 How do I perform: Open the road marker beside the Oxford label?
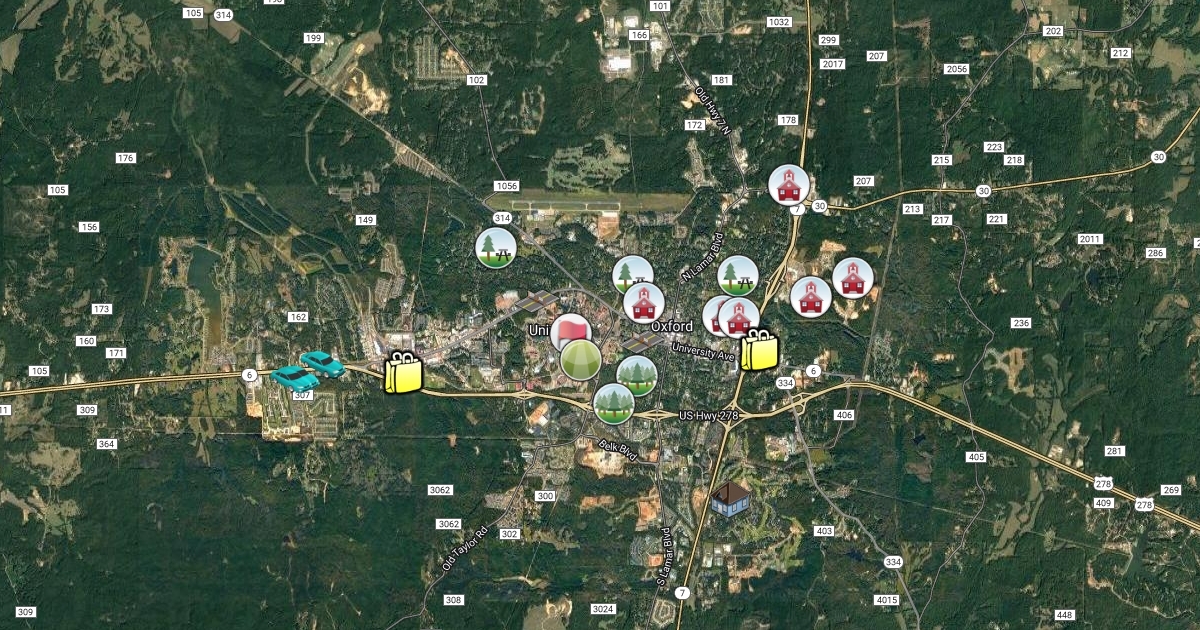(x=640, y=342)
